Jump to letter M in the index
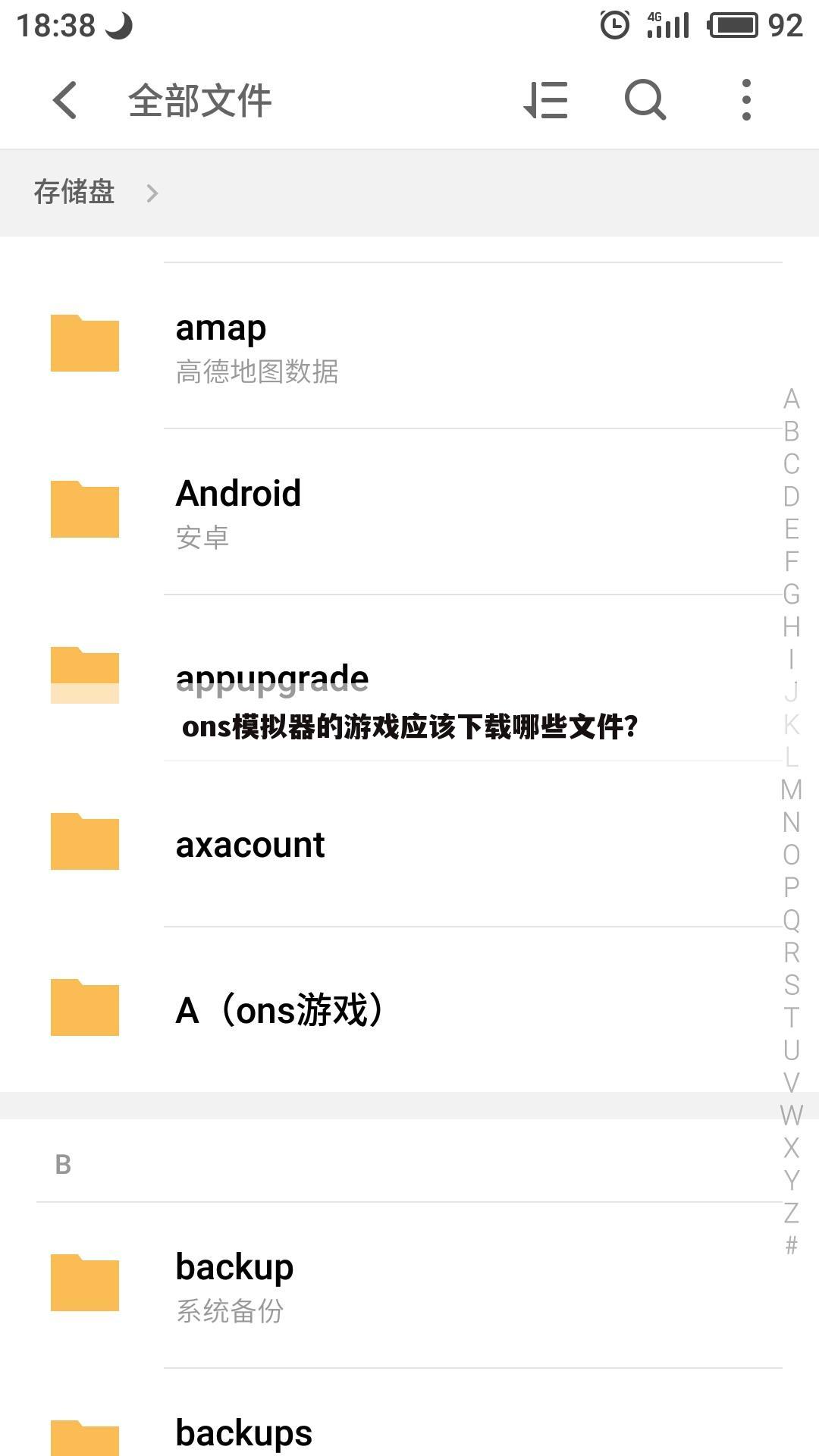The height and width of the screenshot is (1456, 819). tap(791, 789)
